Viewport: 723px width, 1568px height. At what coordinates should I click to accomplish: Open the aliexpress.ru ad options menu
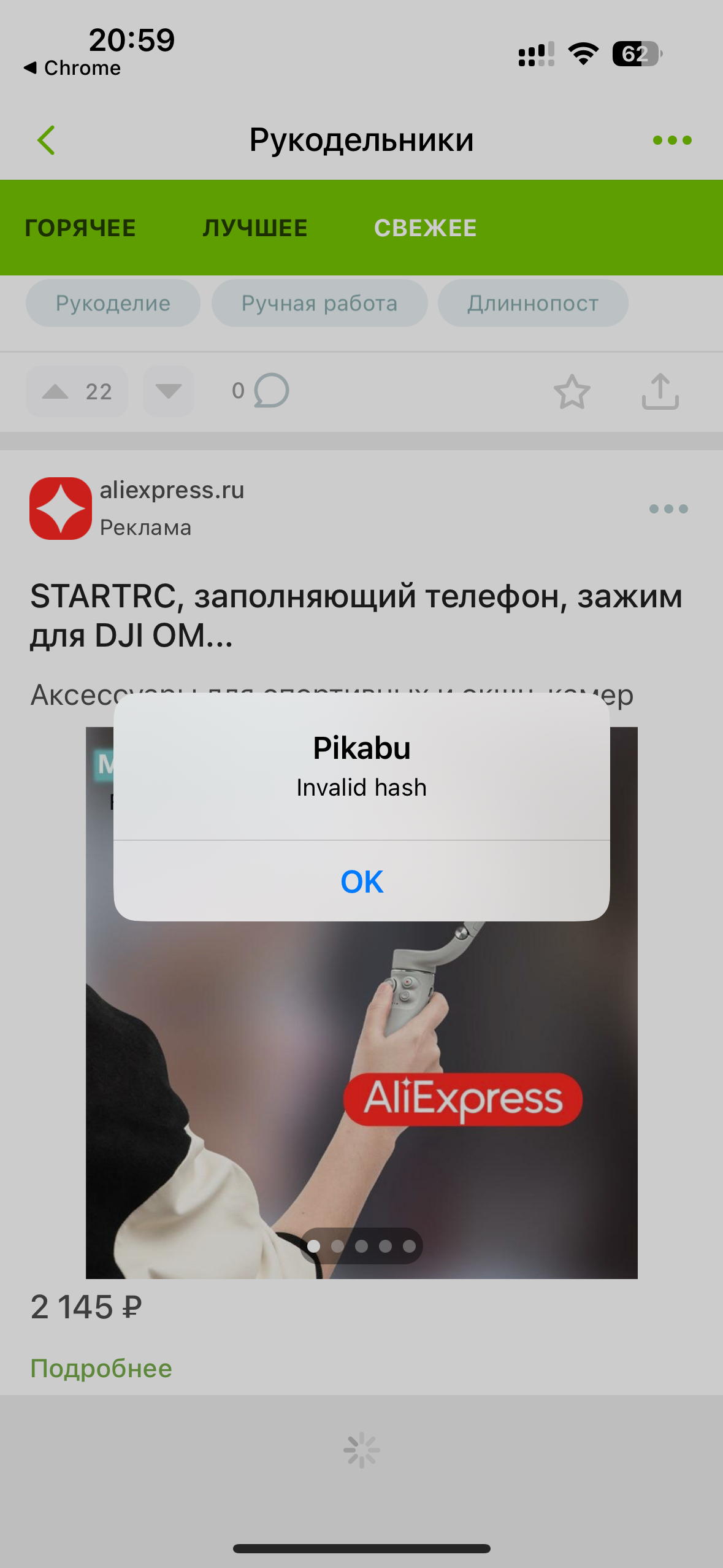click(x=668, y=509)
